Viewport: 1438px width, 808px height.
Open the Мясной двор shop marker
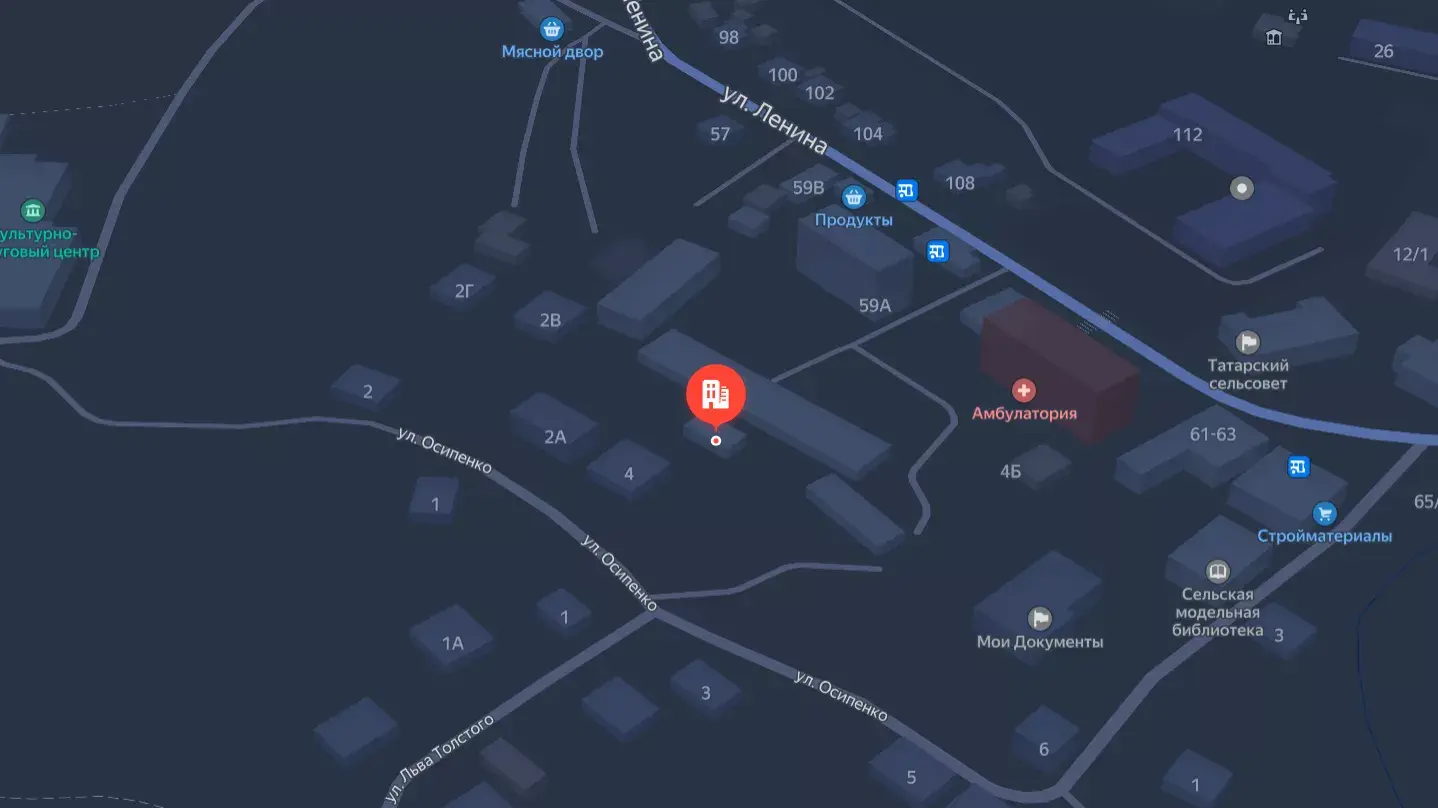551,29
